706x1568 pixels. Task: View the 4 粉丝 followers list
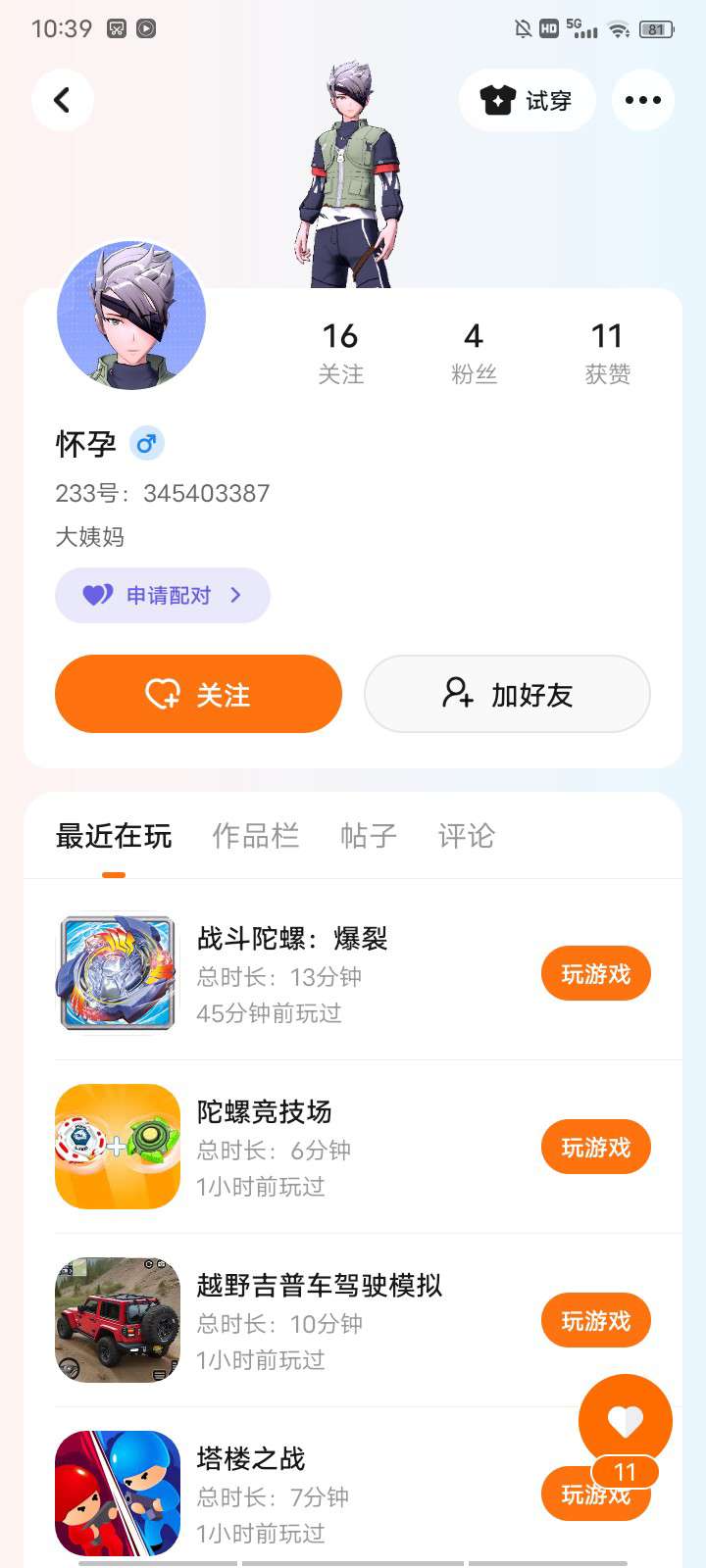(x=474, y=353)
